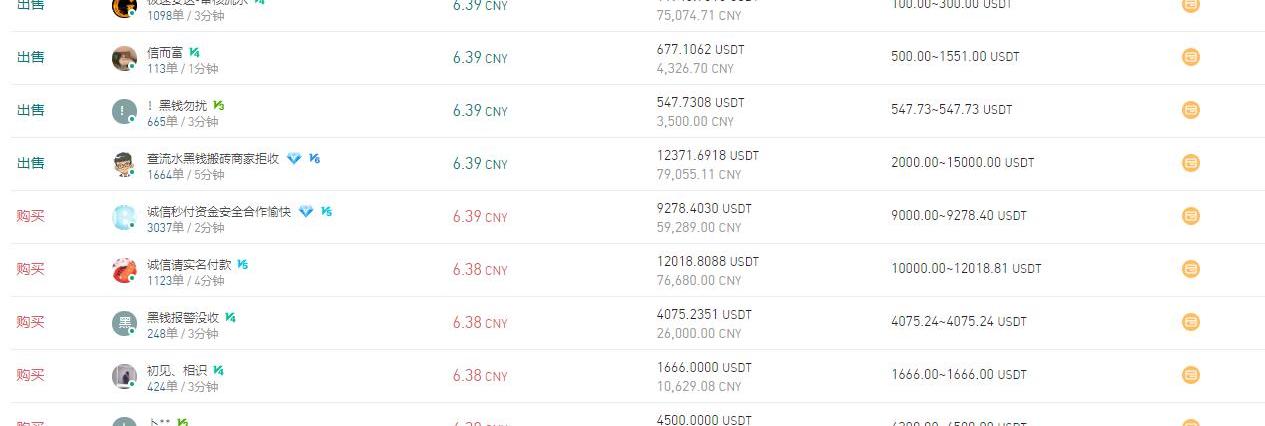
Task: Tap 购买 for 诚信秒付资金安全合作愉快
Action: tap(31, 216)
